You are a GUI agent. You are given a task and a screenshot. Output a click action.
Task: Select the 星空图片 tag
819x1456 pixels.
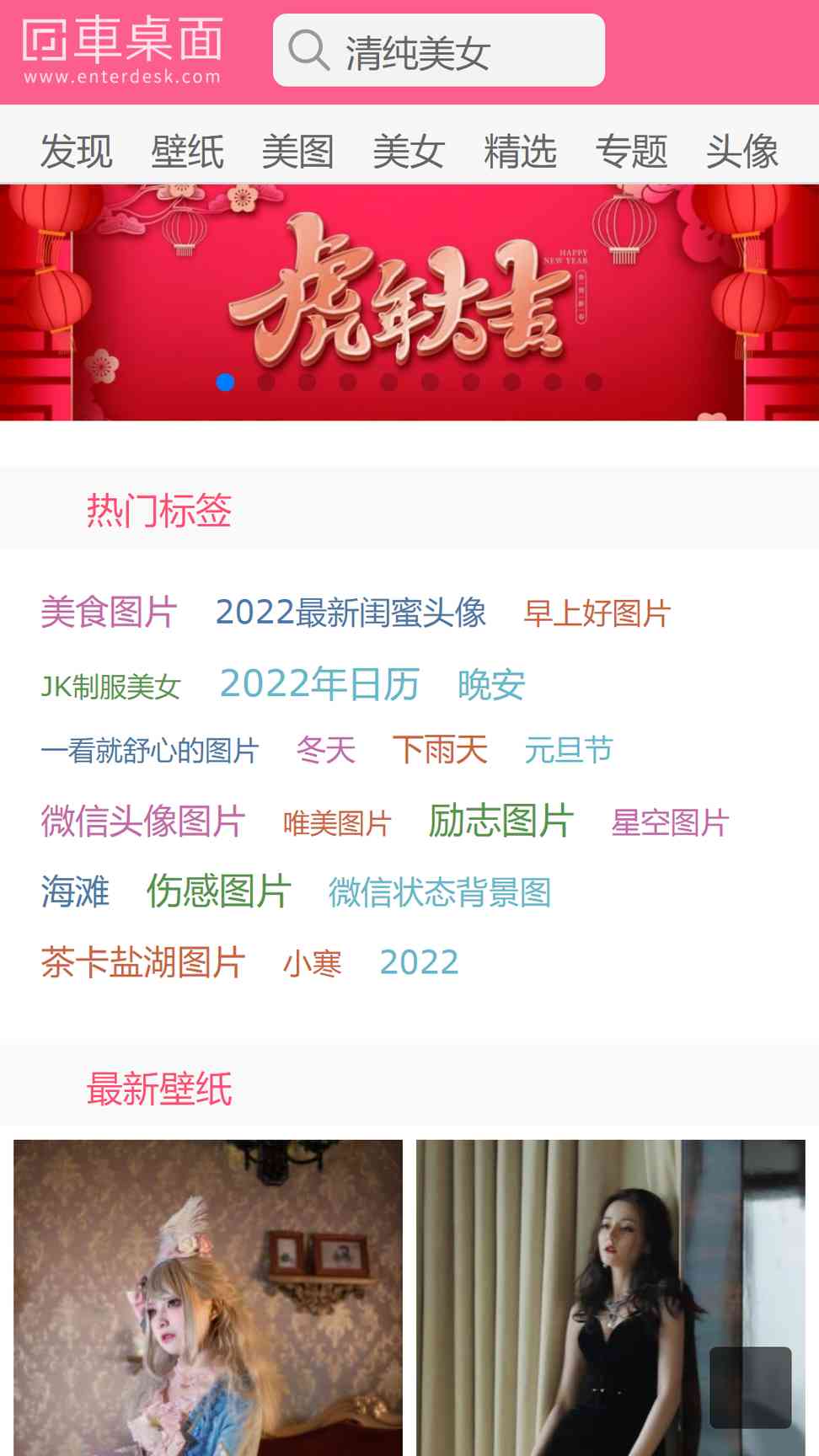click(670, 823)
